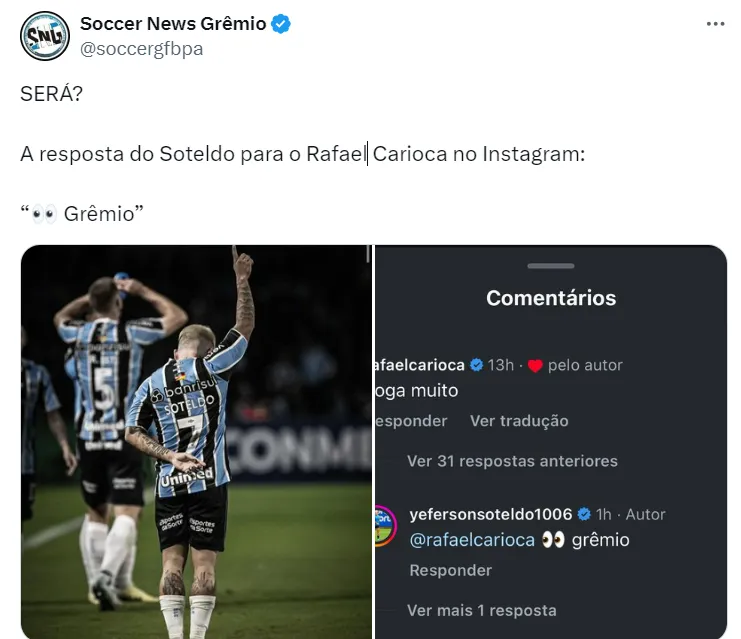Open the @soccergfbpa handle

141,48
